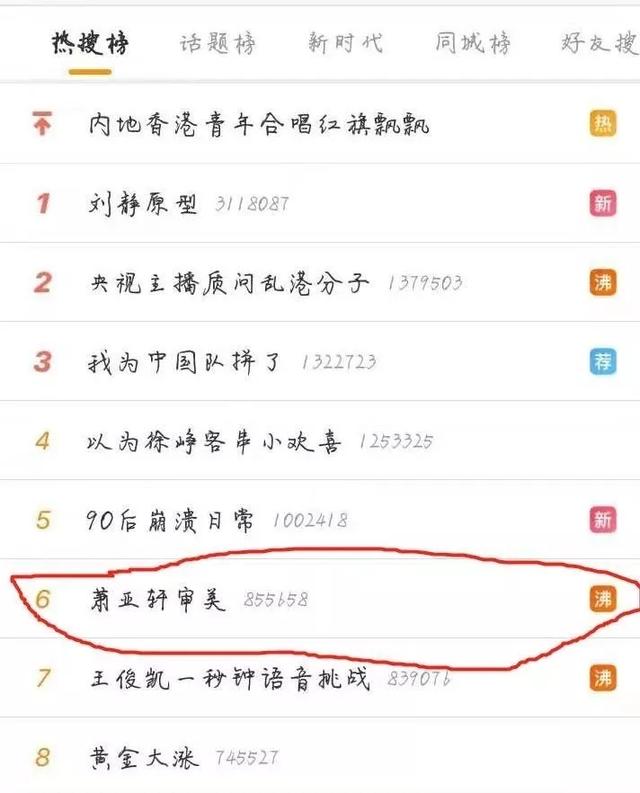View topic 我为中国队拼了
Screen dimensions: 640x793
(x=187, y=361)
